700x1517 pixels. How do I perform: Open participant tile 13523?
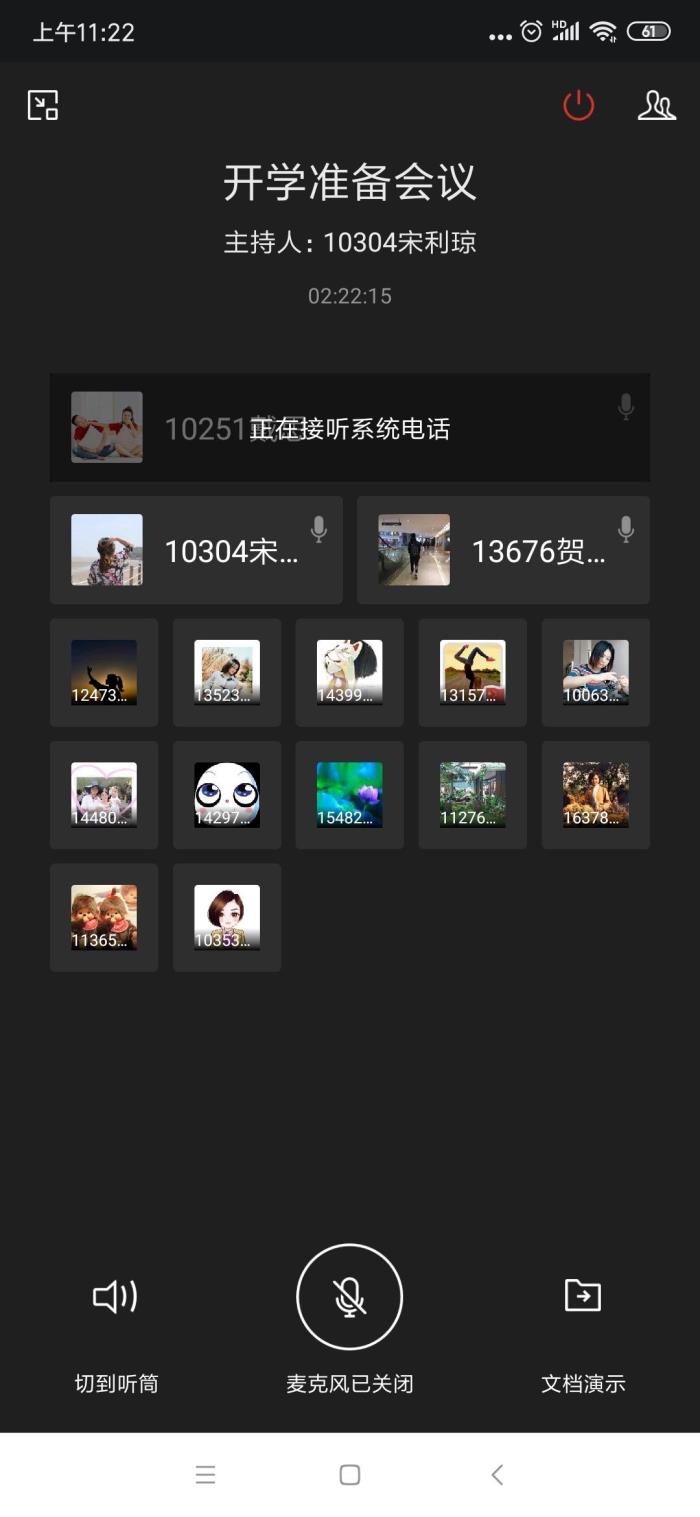[x=227, y=672]
